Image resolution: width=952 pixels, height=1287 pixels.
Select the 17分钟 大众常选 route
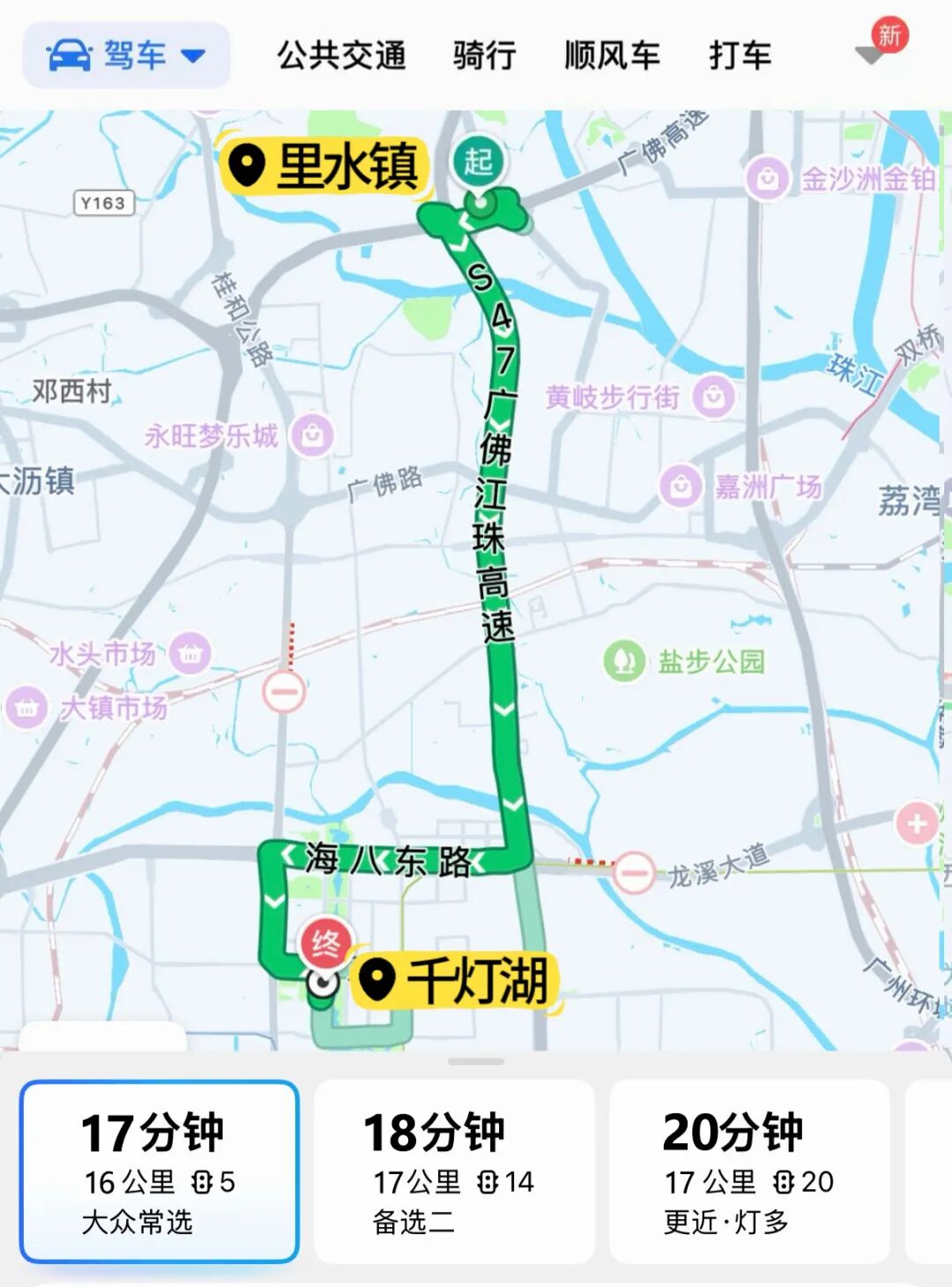point(159,1172)
